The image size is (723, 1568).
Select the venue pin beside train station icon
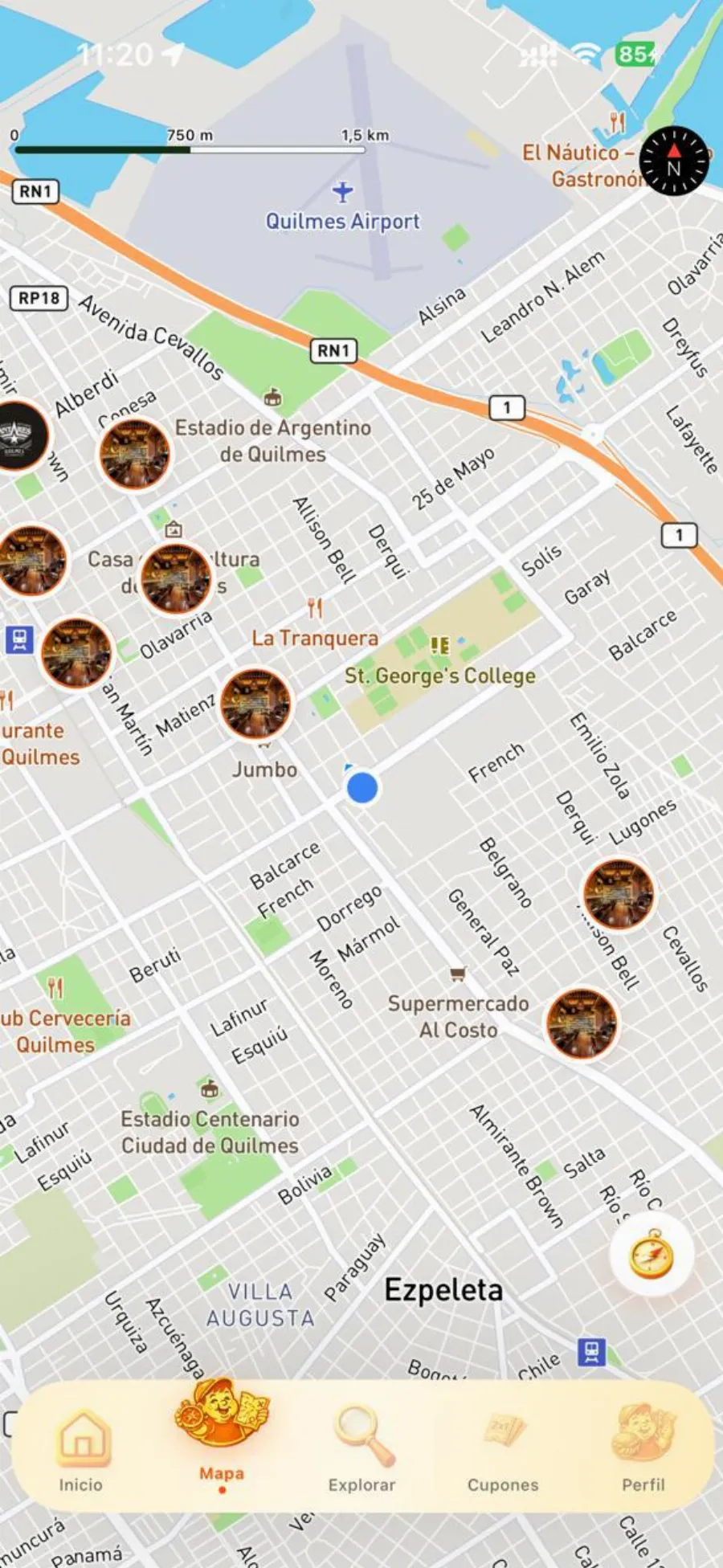[77, 653]
